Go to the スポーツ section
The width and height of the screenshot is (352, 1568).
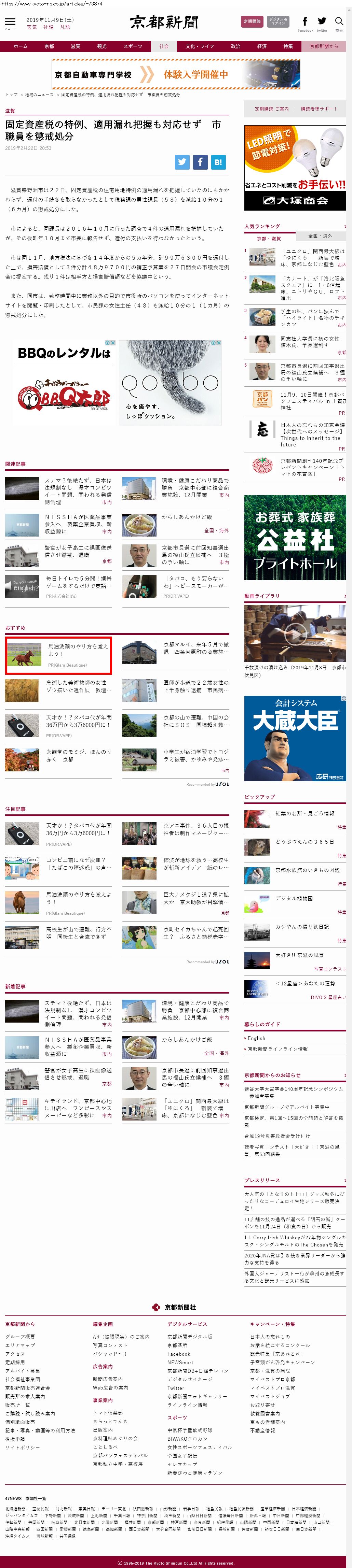click(x=132, y=46)
